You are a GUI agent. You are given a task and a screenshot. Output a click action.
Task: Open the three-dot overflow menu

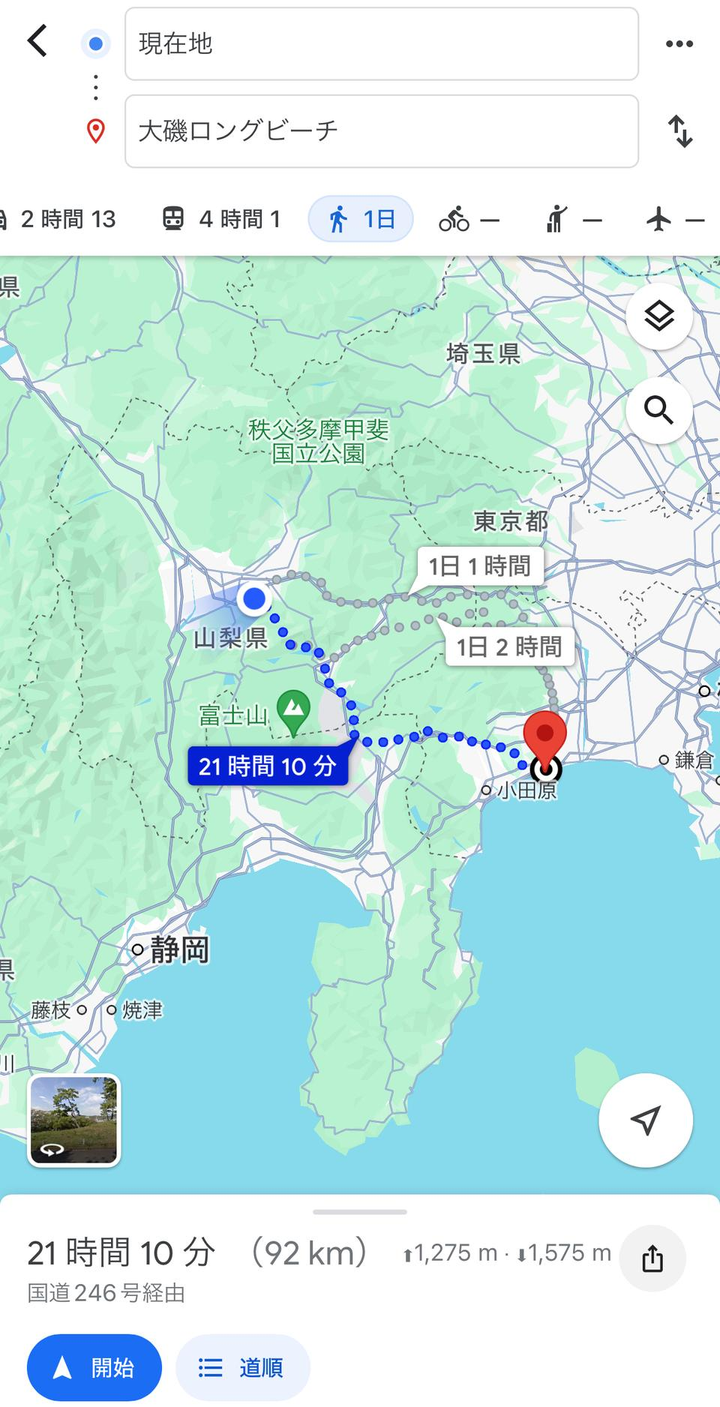679,44
